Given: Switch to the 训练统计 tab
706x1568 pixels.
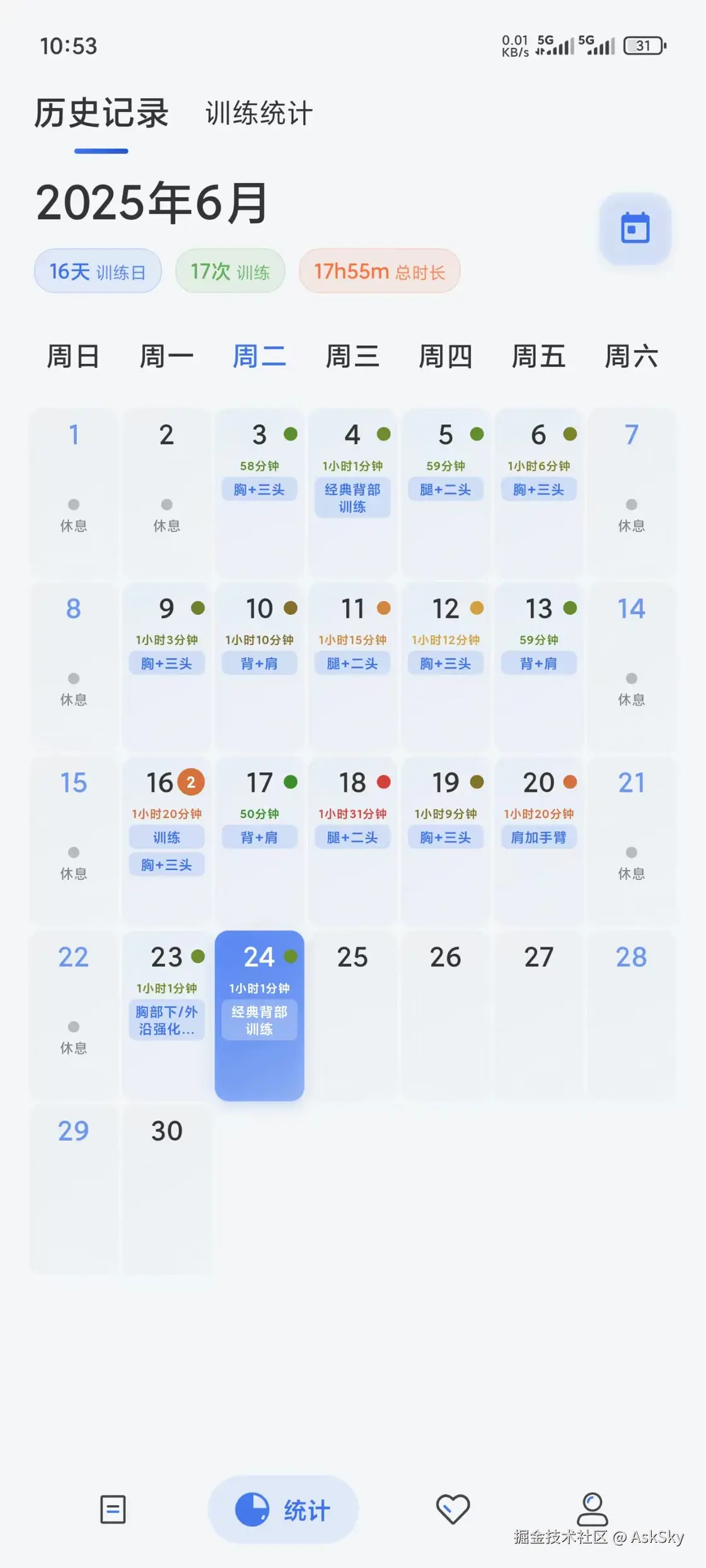Looking at the screenshot, I should [259, 114].
